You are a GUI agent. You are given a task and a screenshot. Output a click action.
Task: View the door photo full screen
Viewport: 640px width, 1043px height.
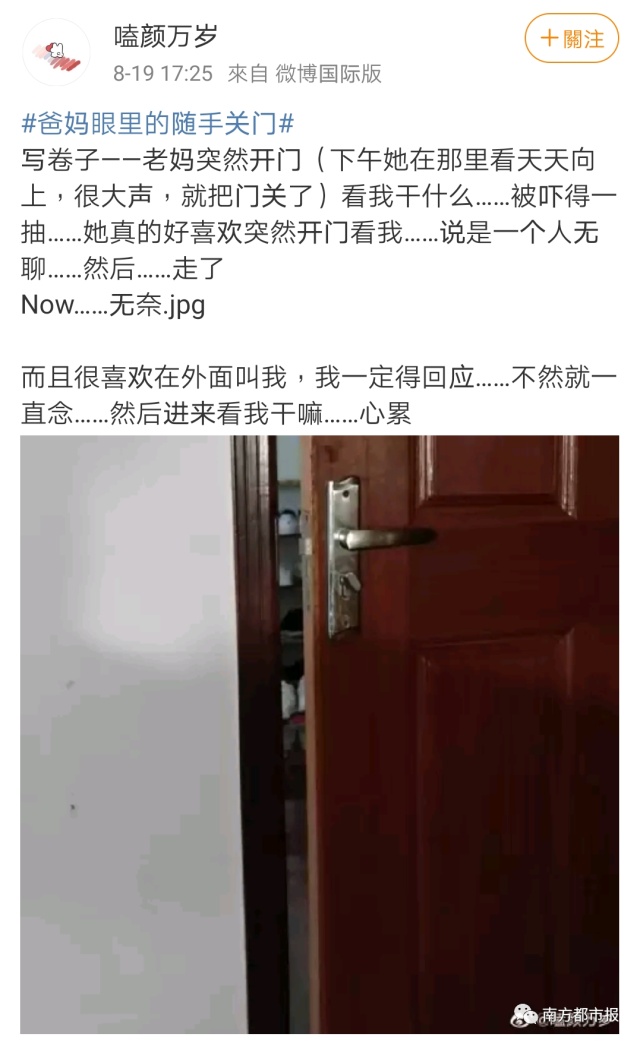point(319,734)
